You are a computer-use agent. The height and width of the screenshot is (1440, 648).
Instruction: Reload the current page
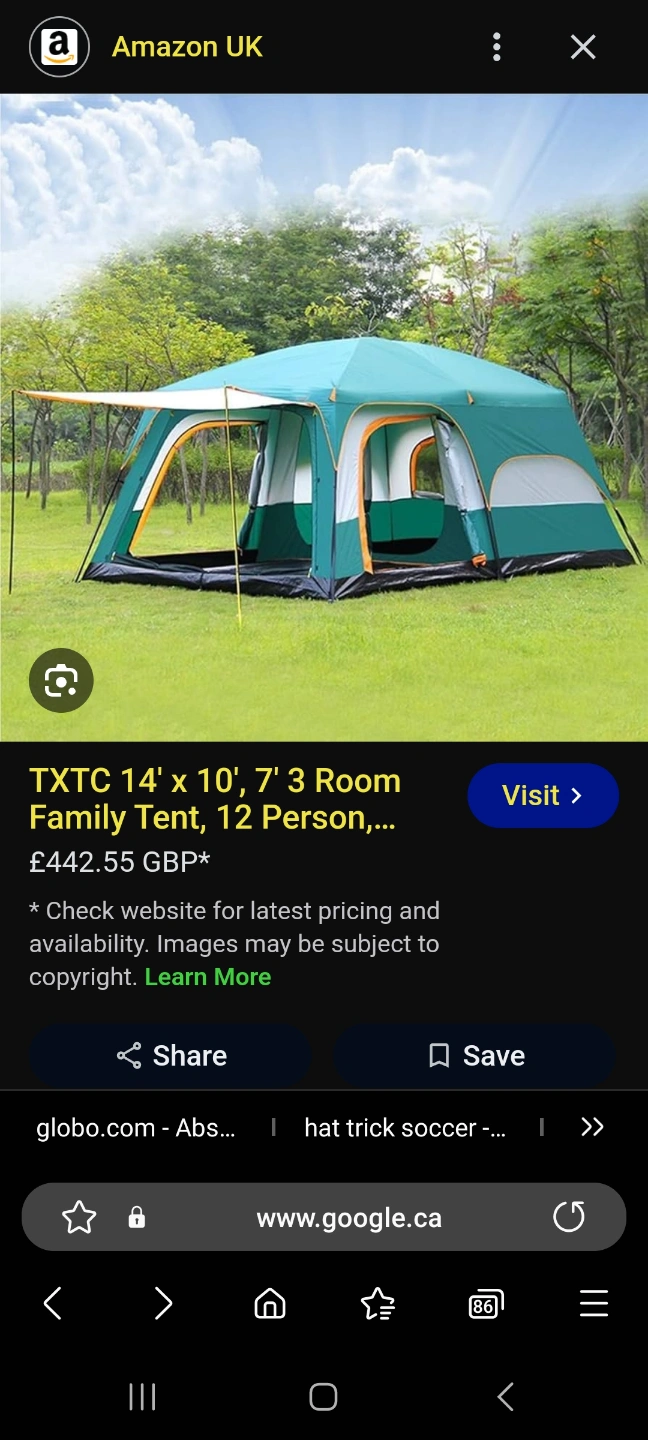(569, 1217)
